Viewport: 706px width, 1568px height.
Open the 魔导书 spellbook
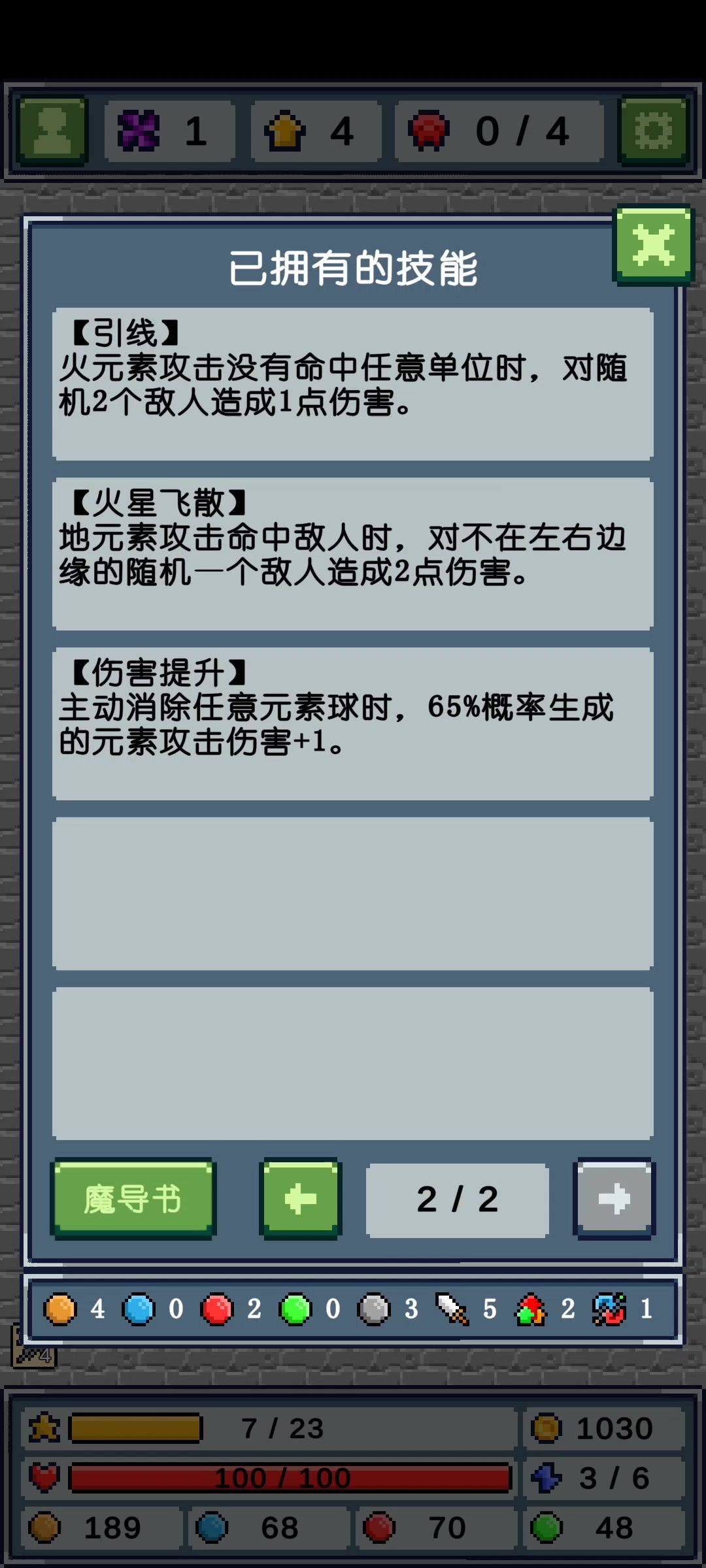coord(133,1198)
